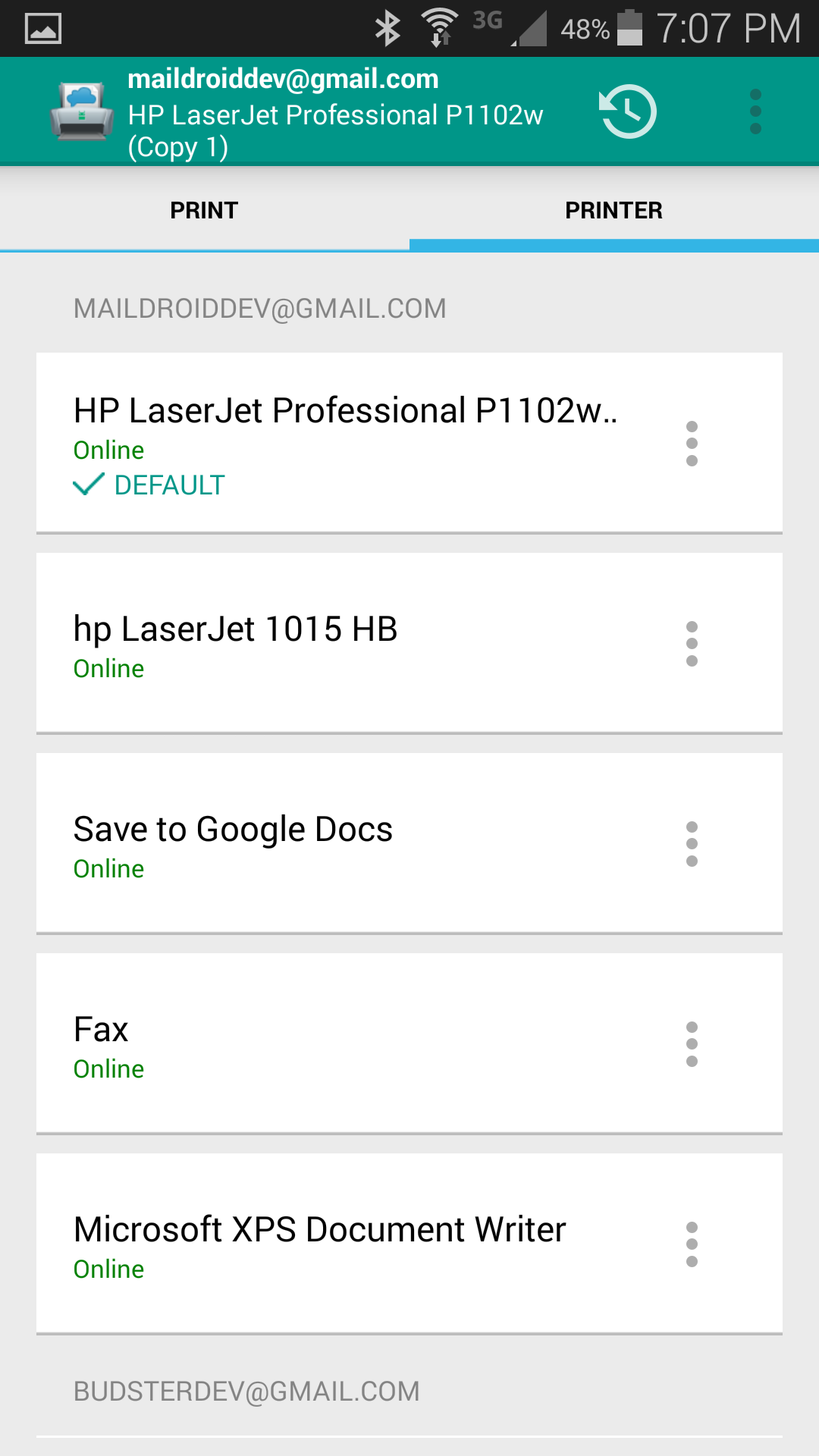Switch to the Print tab
The image size is (819, 1456).
pos(204,210)
